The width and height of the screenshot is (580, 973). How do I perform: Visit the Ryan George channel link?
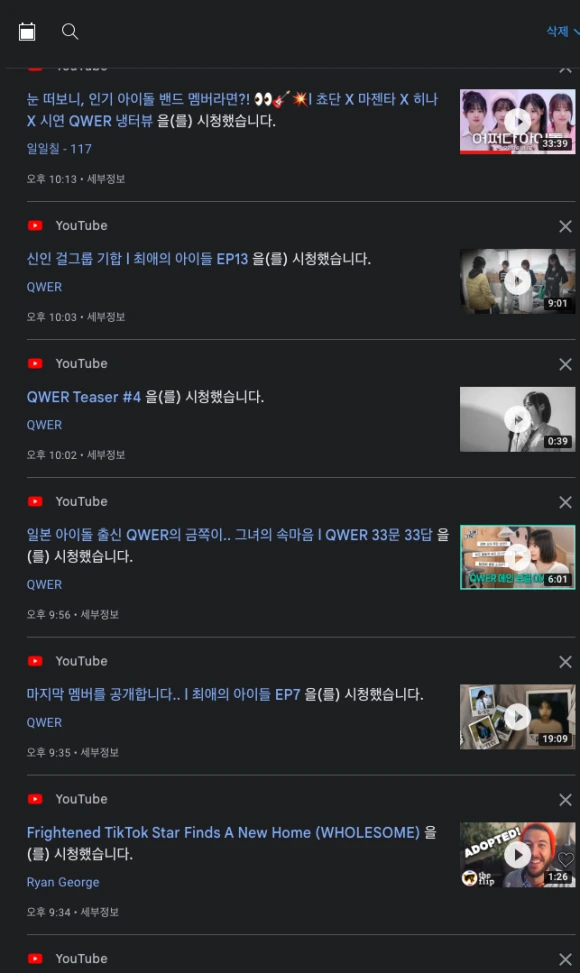pos(63,882)
